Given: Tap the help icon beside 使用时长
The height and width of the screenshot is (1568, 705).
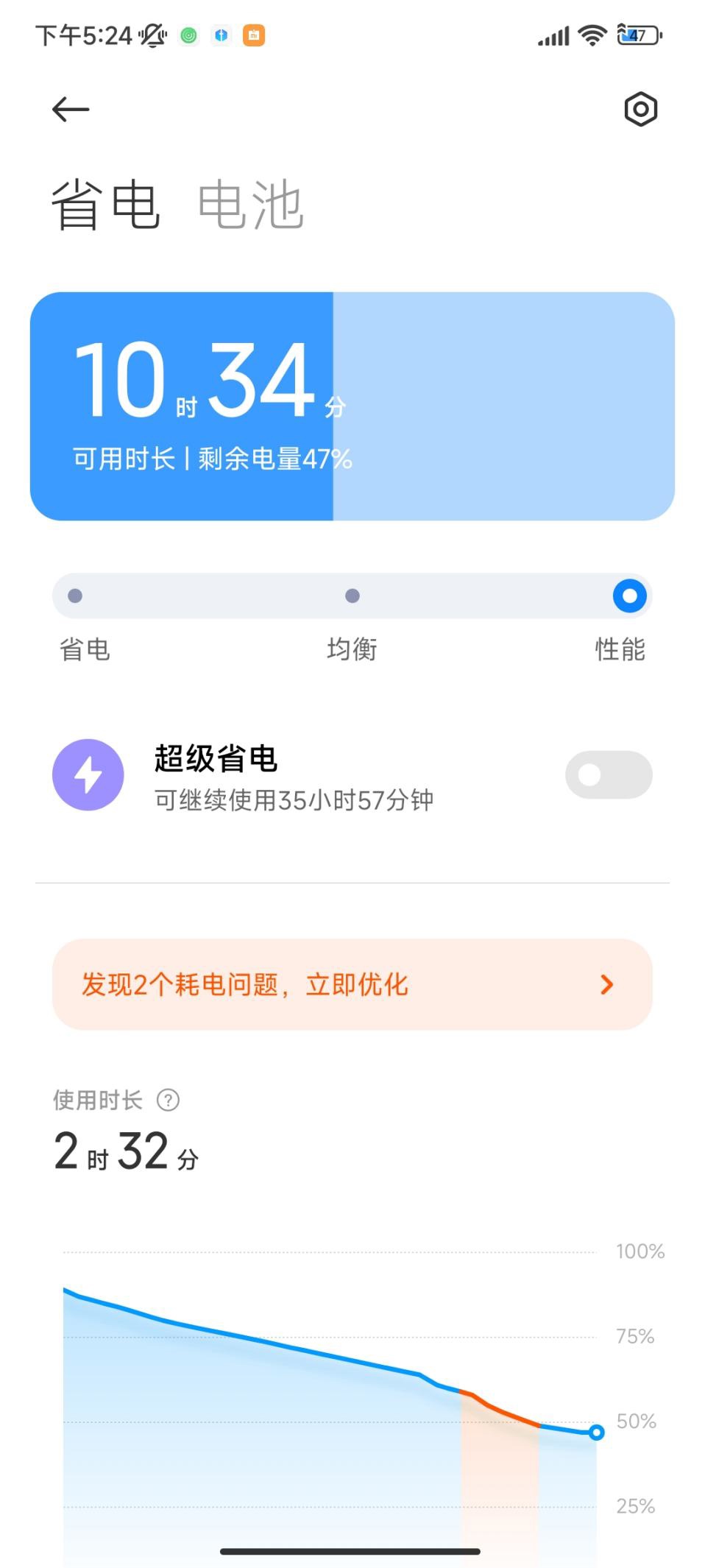Looking at the screenshot, I should pyautogui.click(x=169, y=1100).
